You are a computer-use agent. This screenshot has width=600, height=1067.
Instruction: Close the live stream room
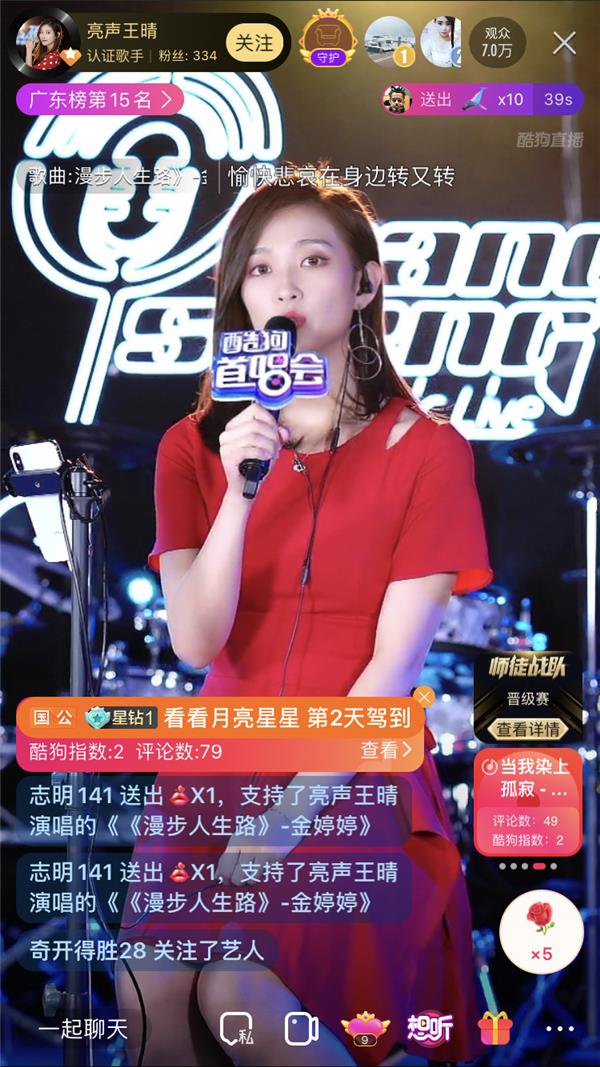(565, 42)
